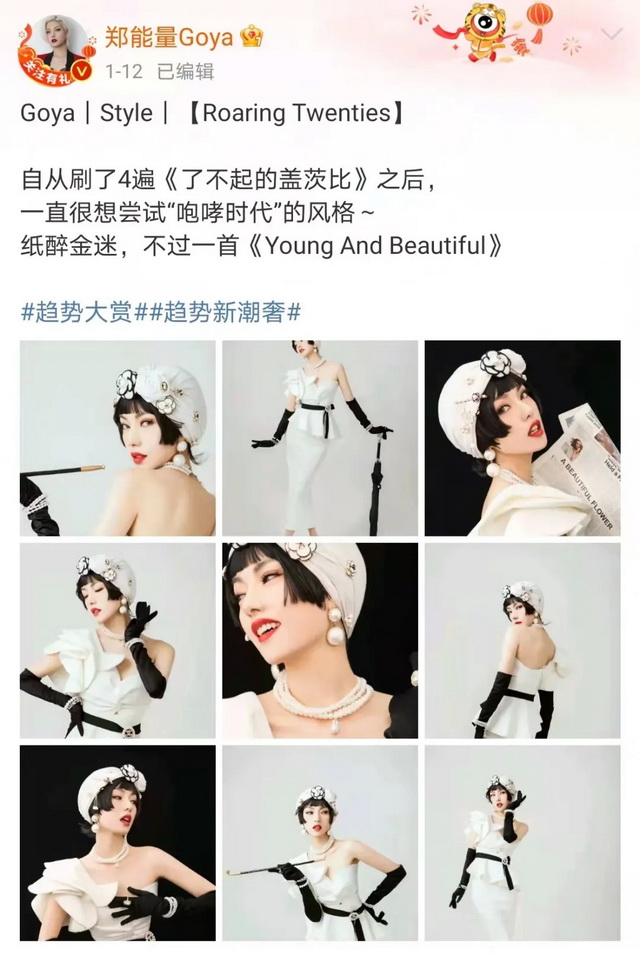Viewport: 640px width, 956px height.
Task: Expand the post options chevron
Action: (x=611, y=35)
